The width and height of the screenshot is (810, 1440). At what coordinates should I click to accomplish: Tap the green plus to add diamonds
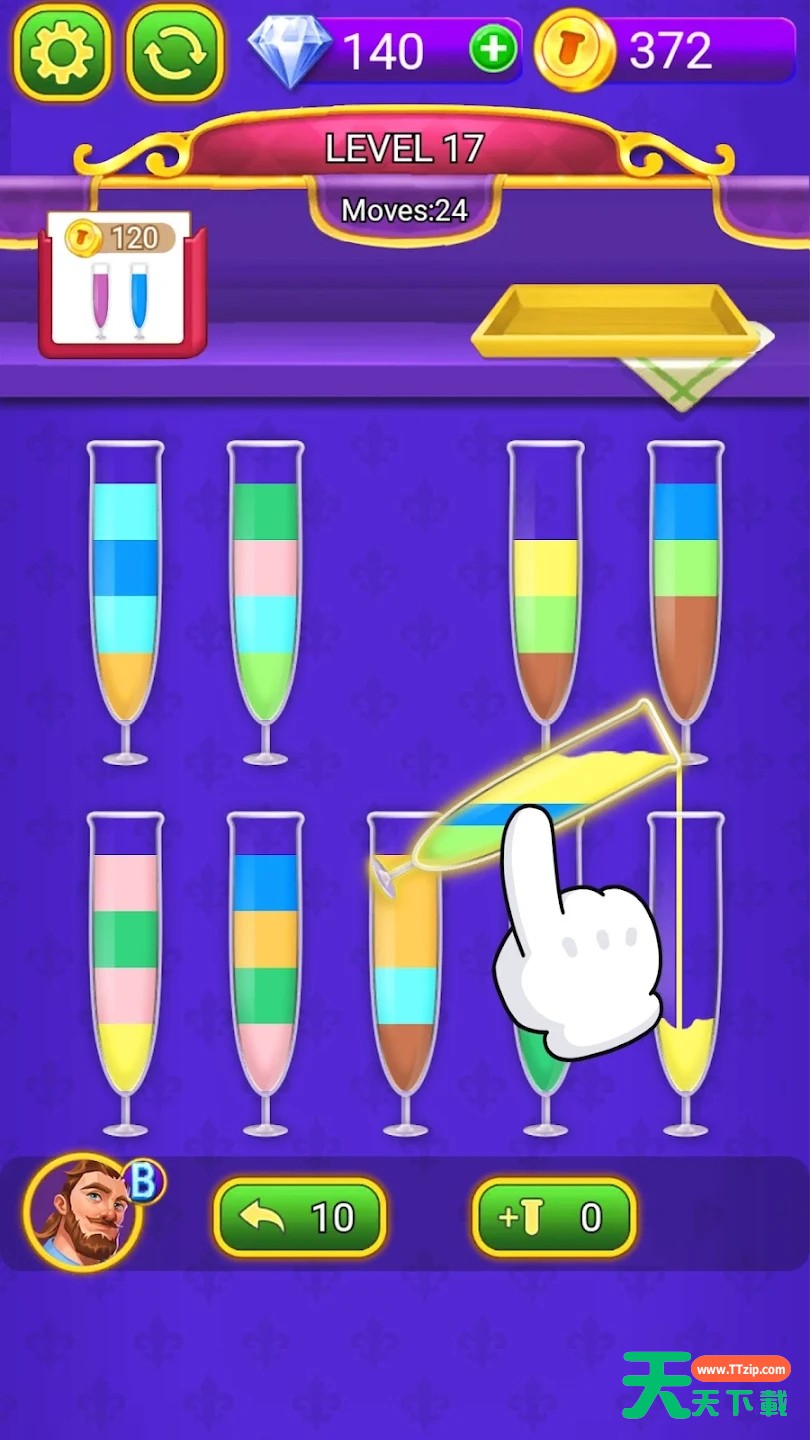493,50
